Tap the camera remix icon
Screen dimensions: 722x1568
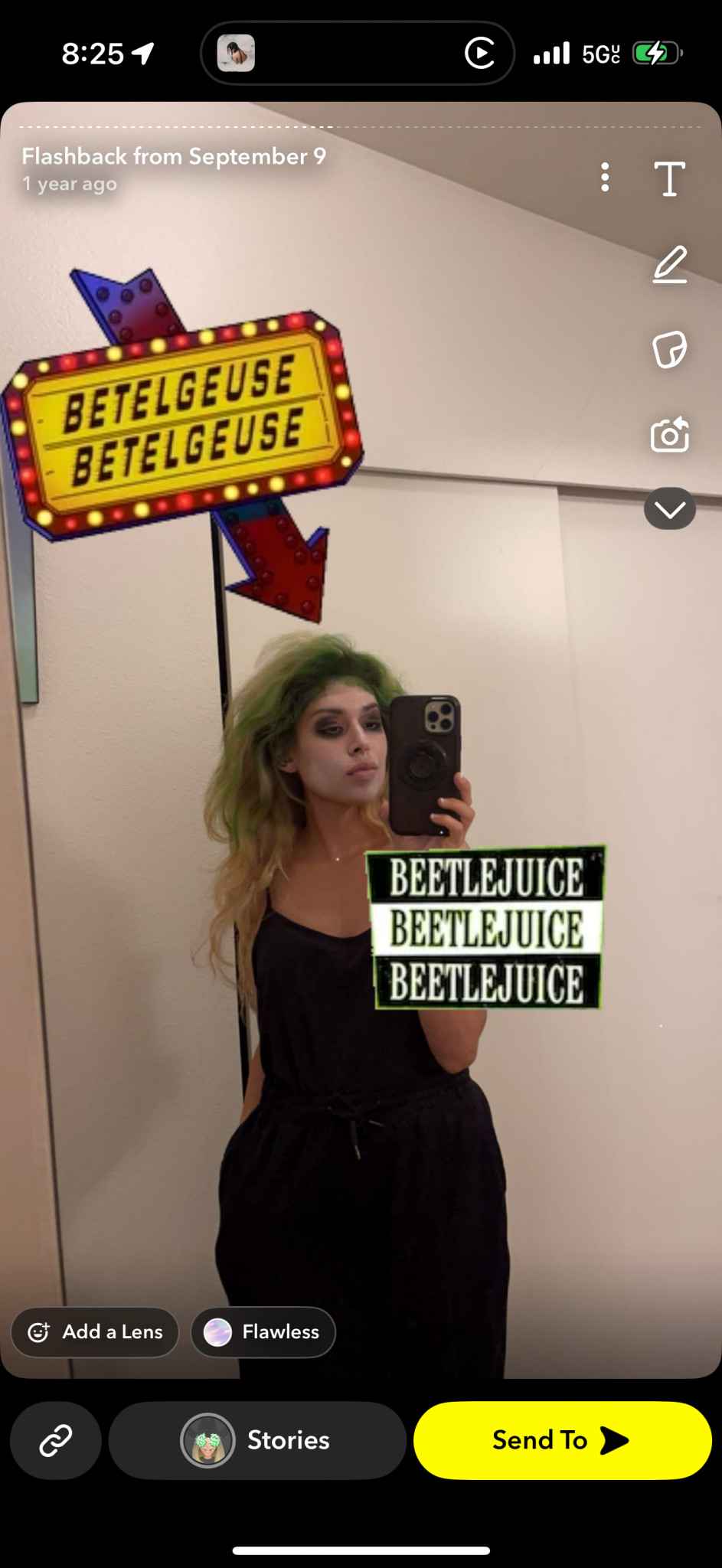pos(669,435)
